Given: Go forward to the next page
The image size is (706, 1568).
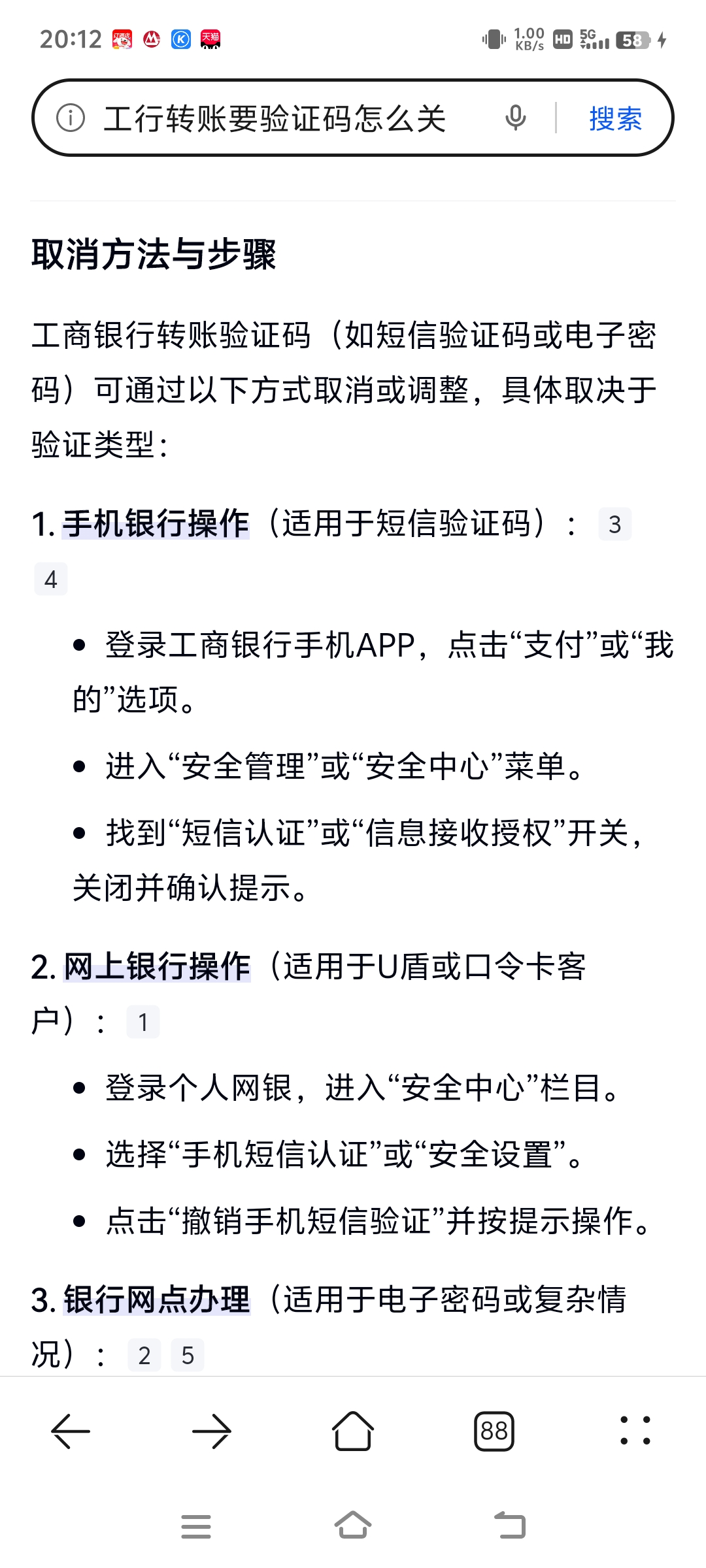Looking at the screenshot, I should (x=212, y=1432).
